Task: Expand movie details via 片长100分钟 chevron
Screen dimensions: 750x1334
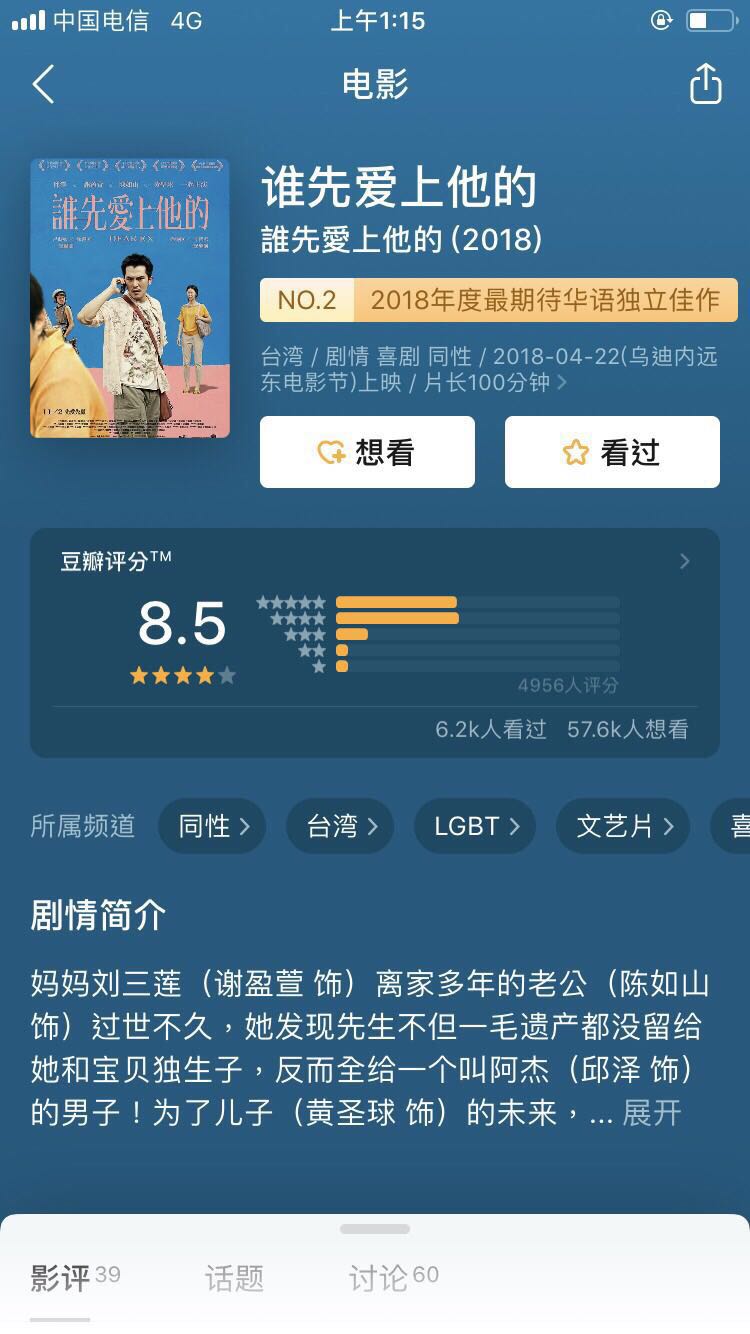Action: pos(561,383)
